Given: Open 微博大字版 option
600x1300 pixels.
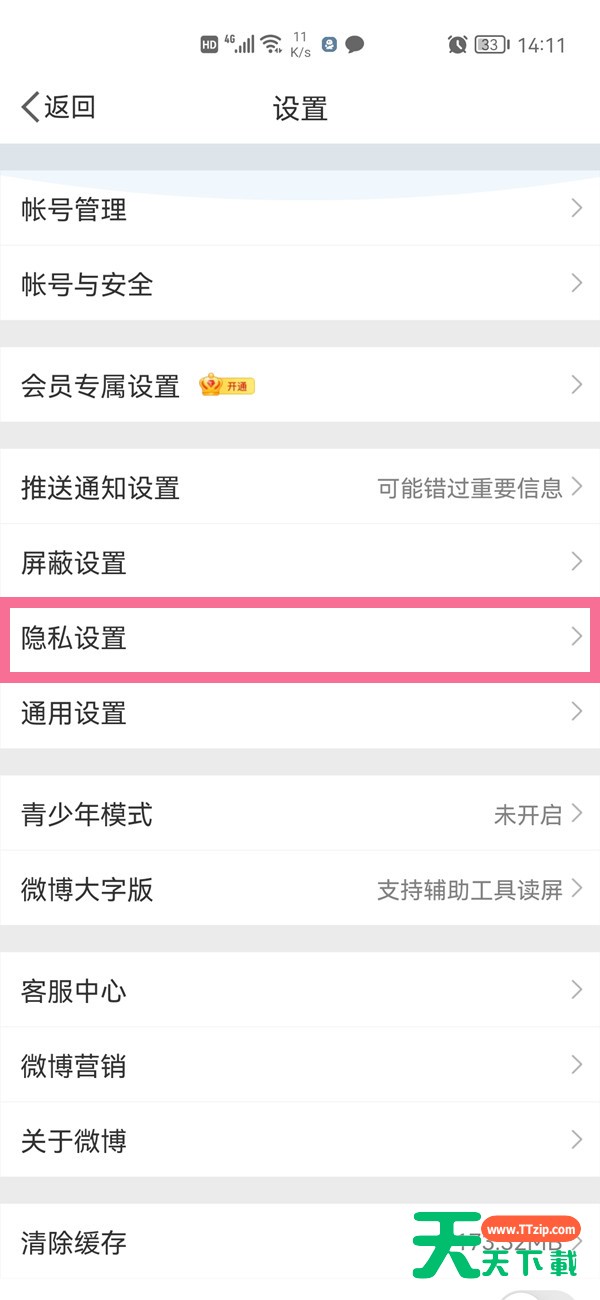Looking at the screenshot, I should tap(300, 889).
